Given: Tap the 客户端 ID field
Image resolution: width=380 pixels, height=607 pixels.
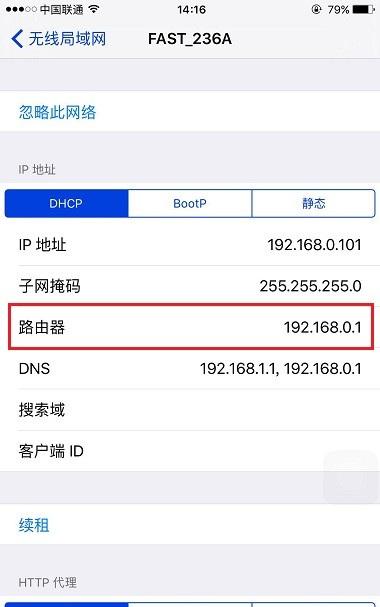Looking at the screenshot, I should click(x=190, y=451).
